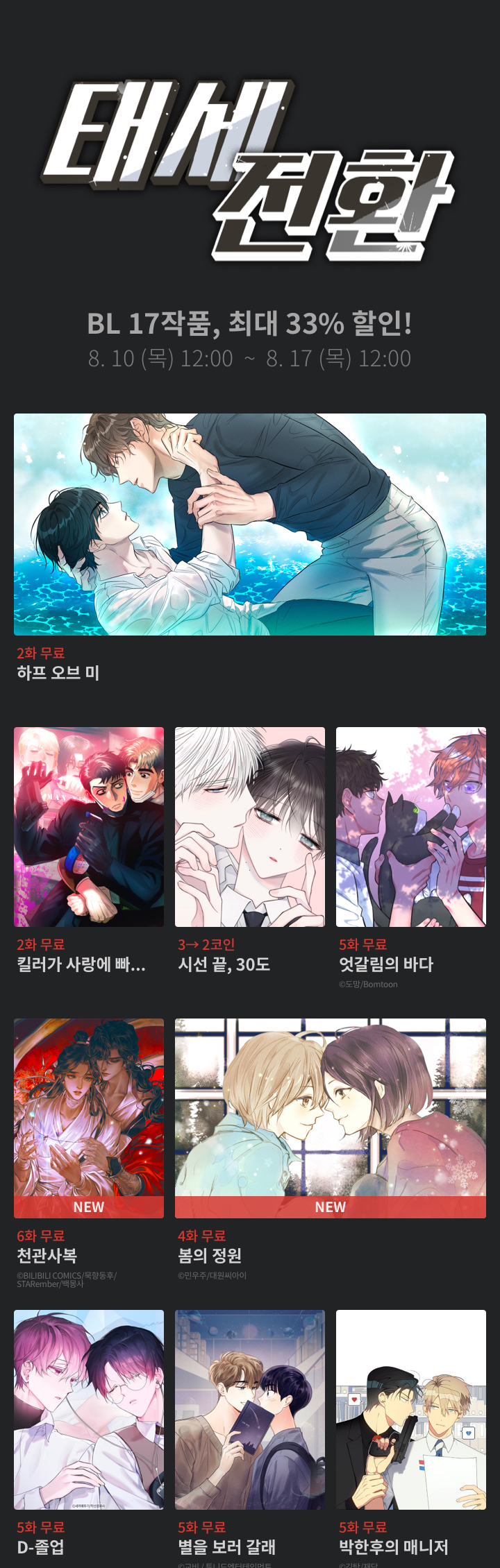500x1568 pixels.
Task: Go to the 별을 보러 갈래 comic
Action: pyautogui.click(x=250, y=1410)
